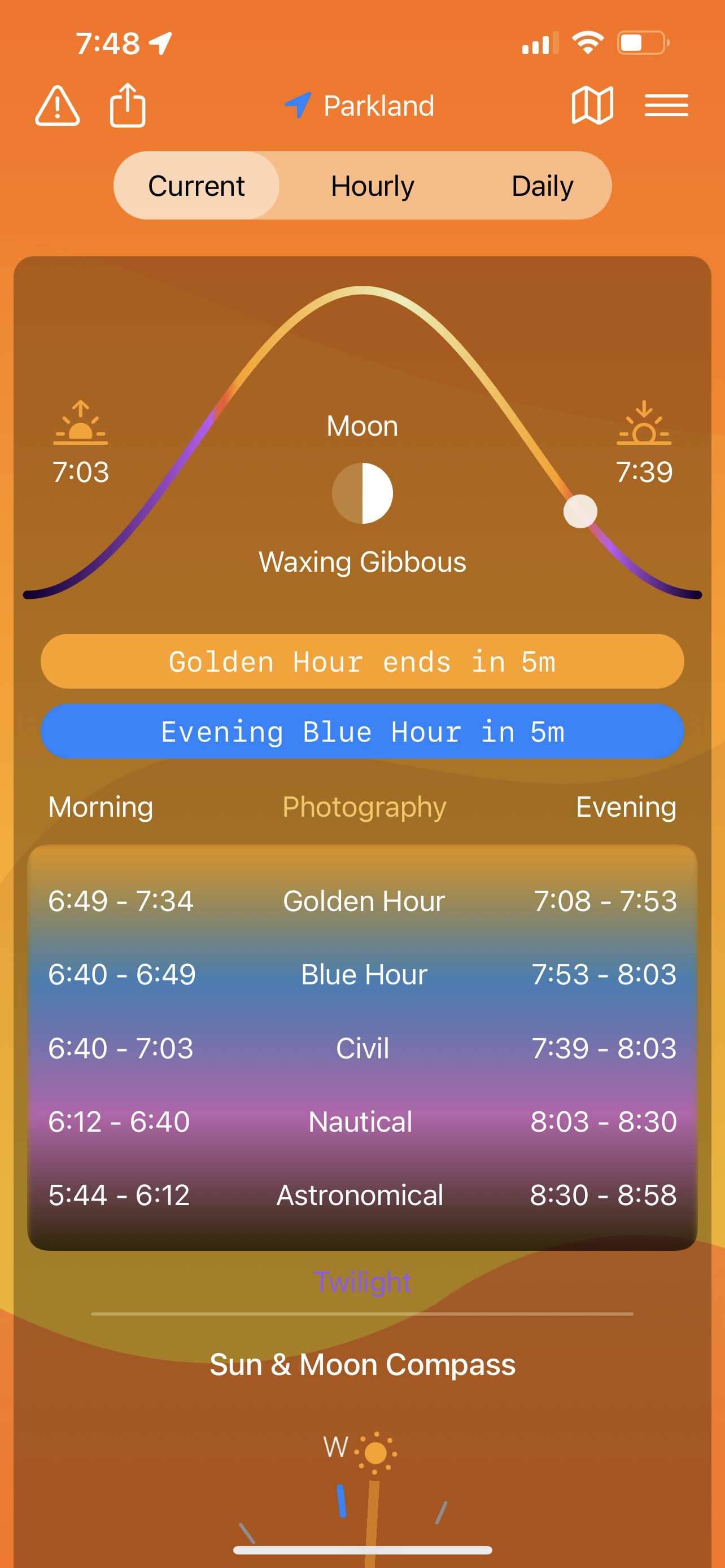Switch to the Hourly tab
725x1568 pixels.
(373, 186)
